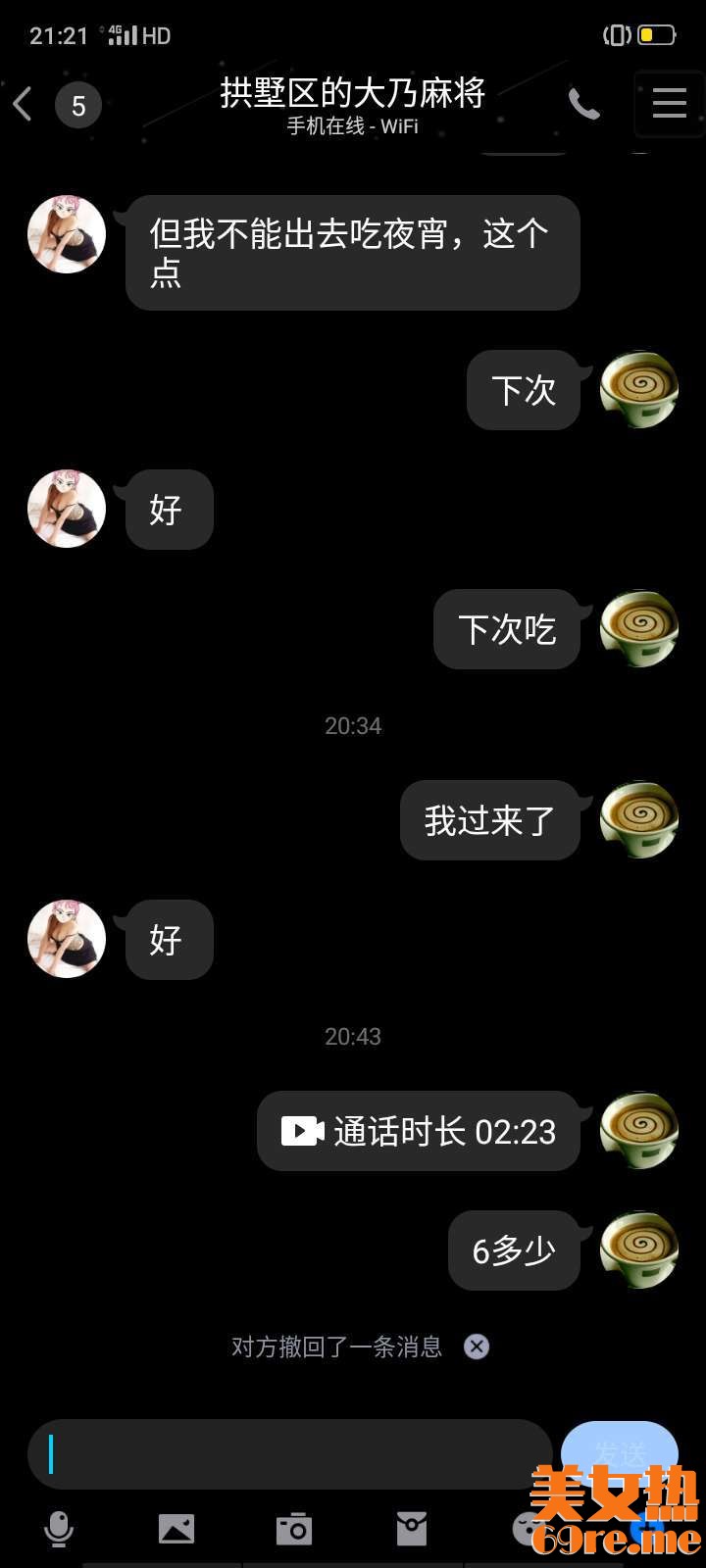Dismiss the recalled message notice
This screenshot has height=1568, width=706.
(477, 1347)
